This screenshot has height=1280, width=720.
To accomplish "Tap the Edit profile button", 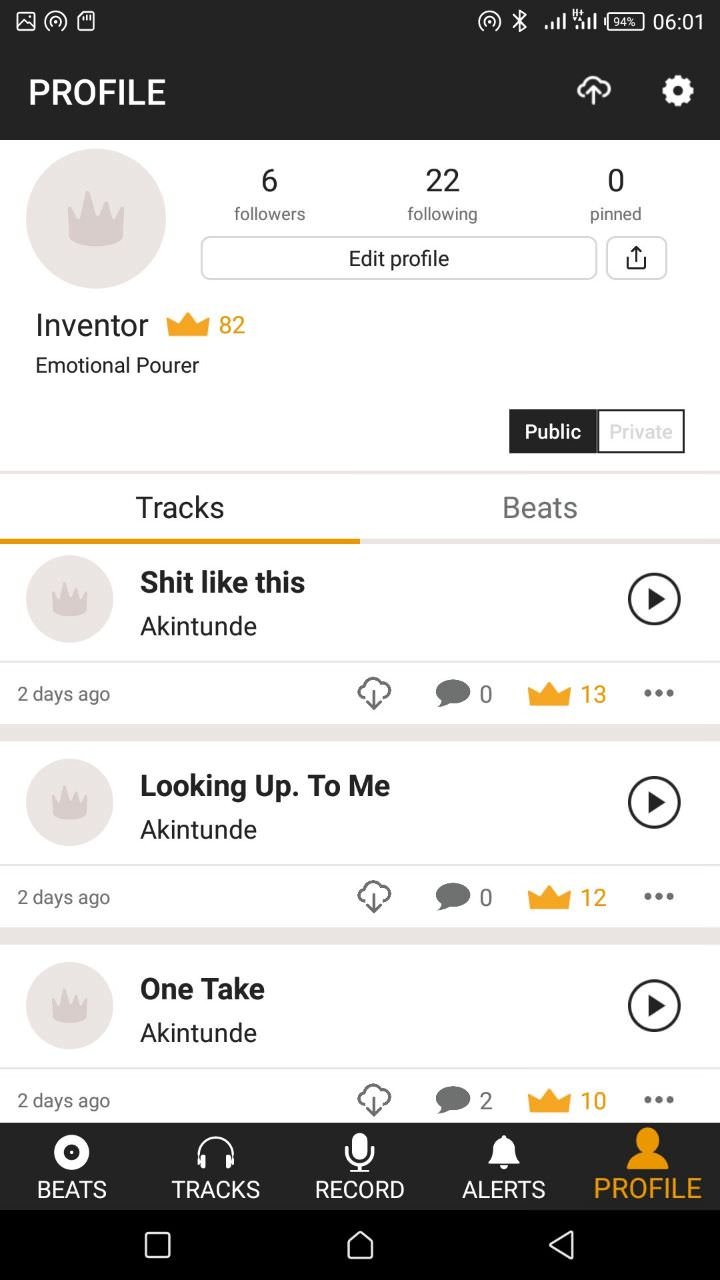I will coord(399,258).
